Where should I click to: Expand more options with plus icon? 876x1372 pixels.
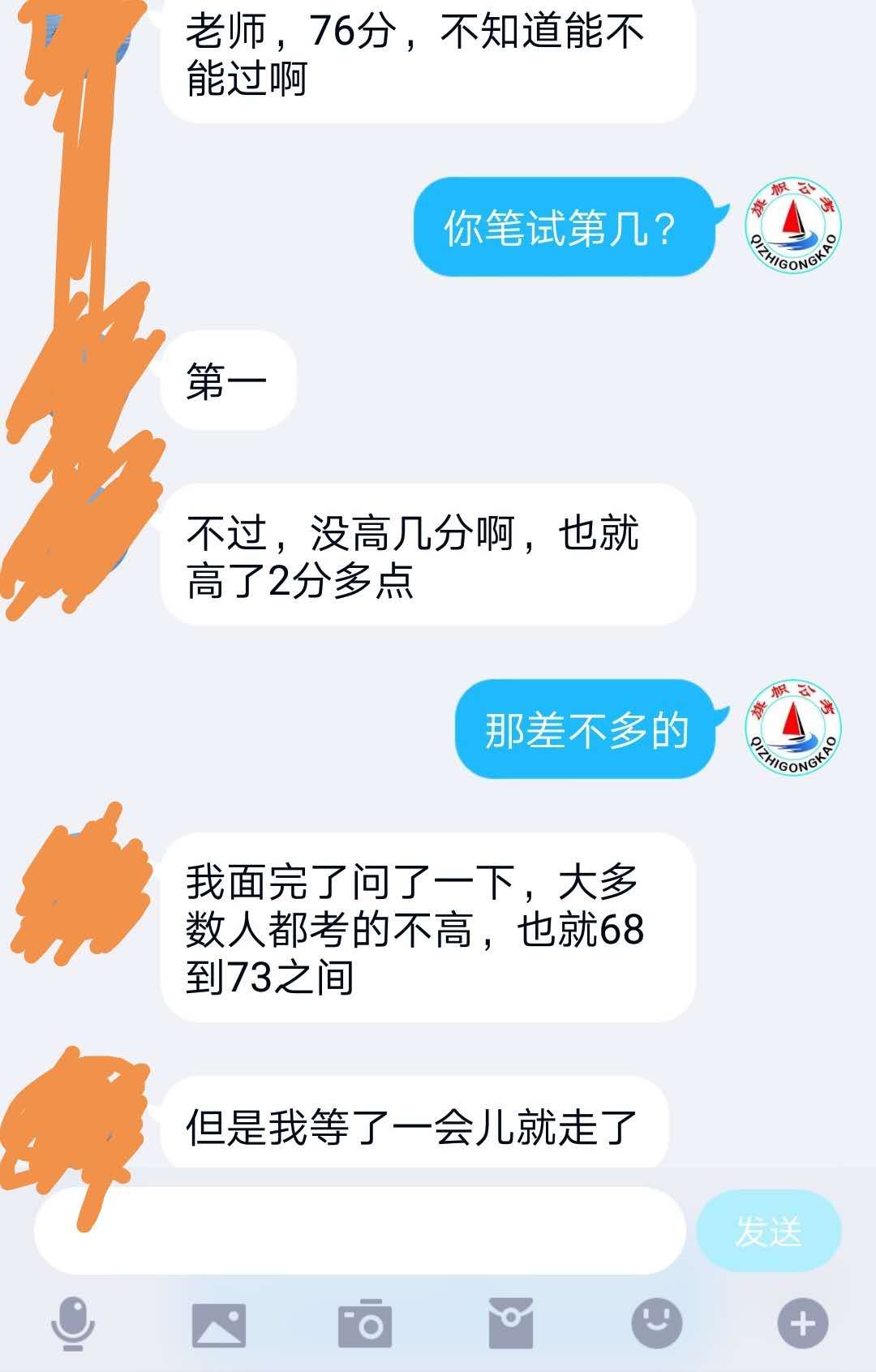802,1323
